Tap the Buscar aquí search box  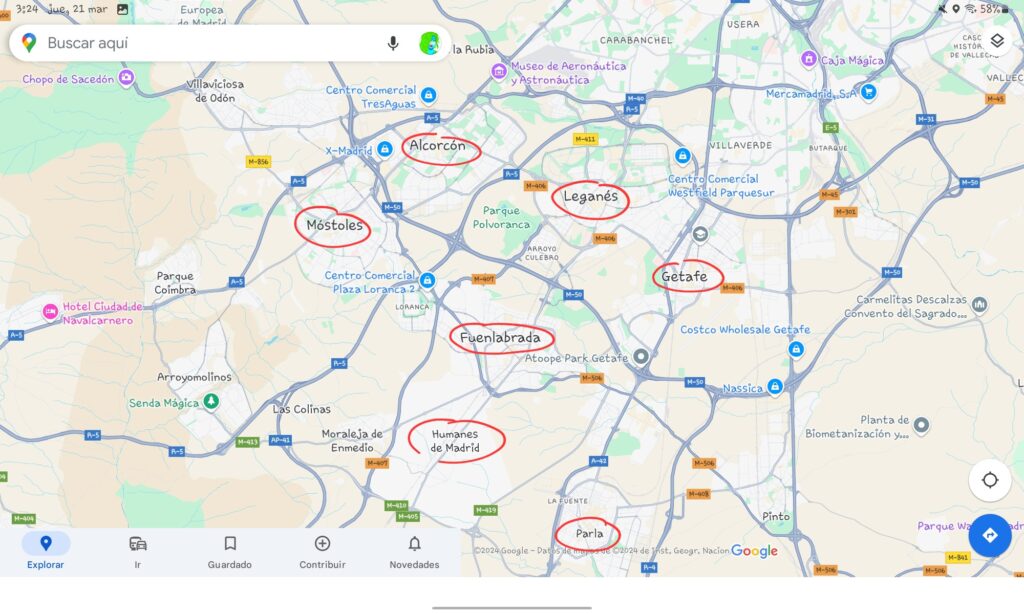(200, 43)
